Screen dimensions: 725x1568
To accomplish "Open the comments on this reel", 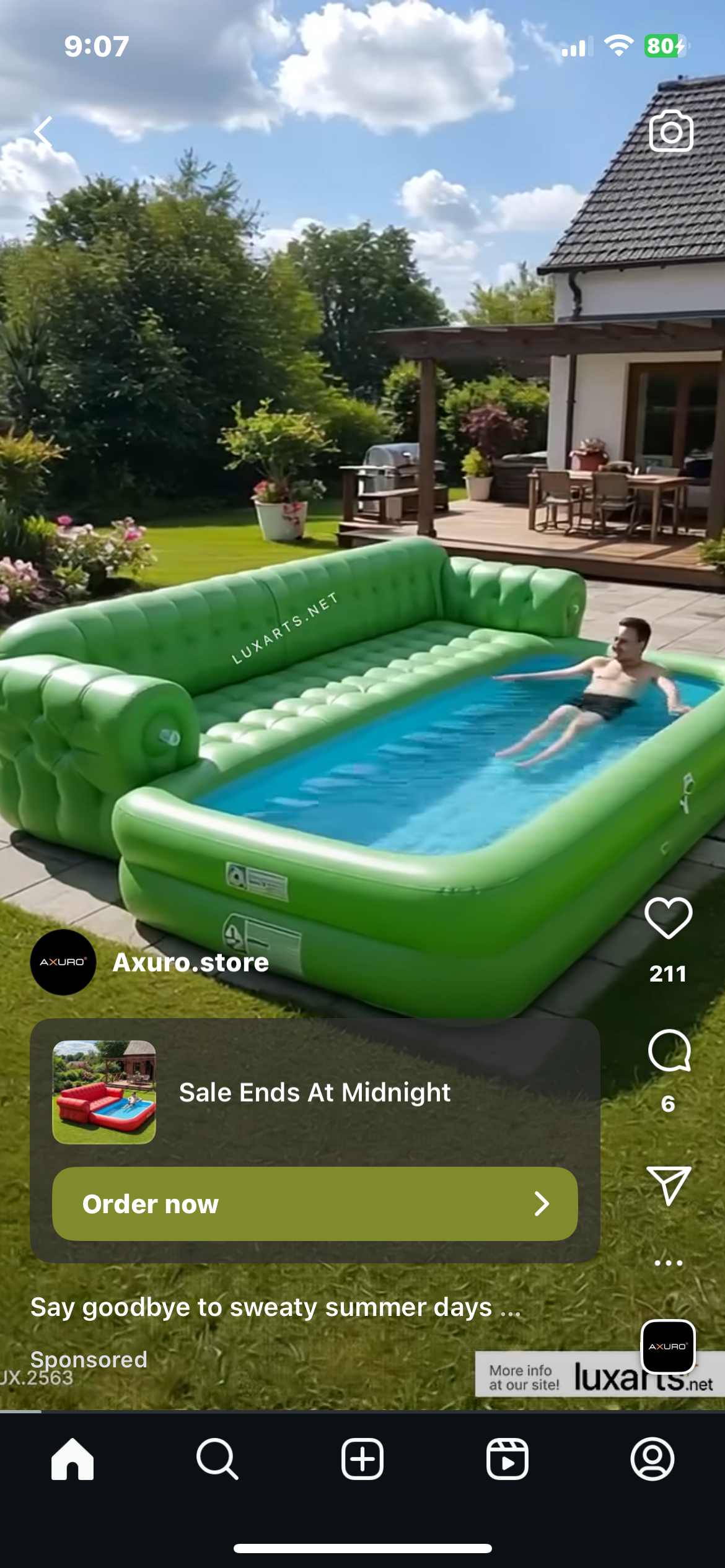I will 669,1050.
